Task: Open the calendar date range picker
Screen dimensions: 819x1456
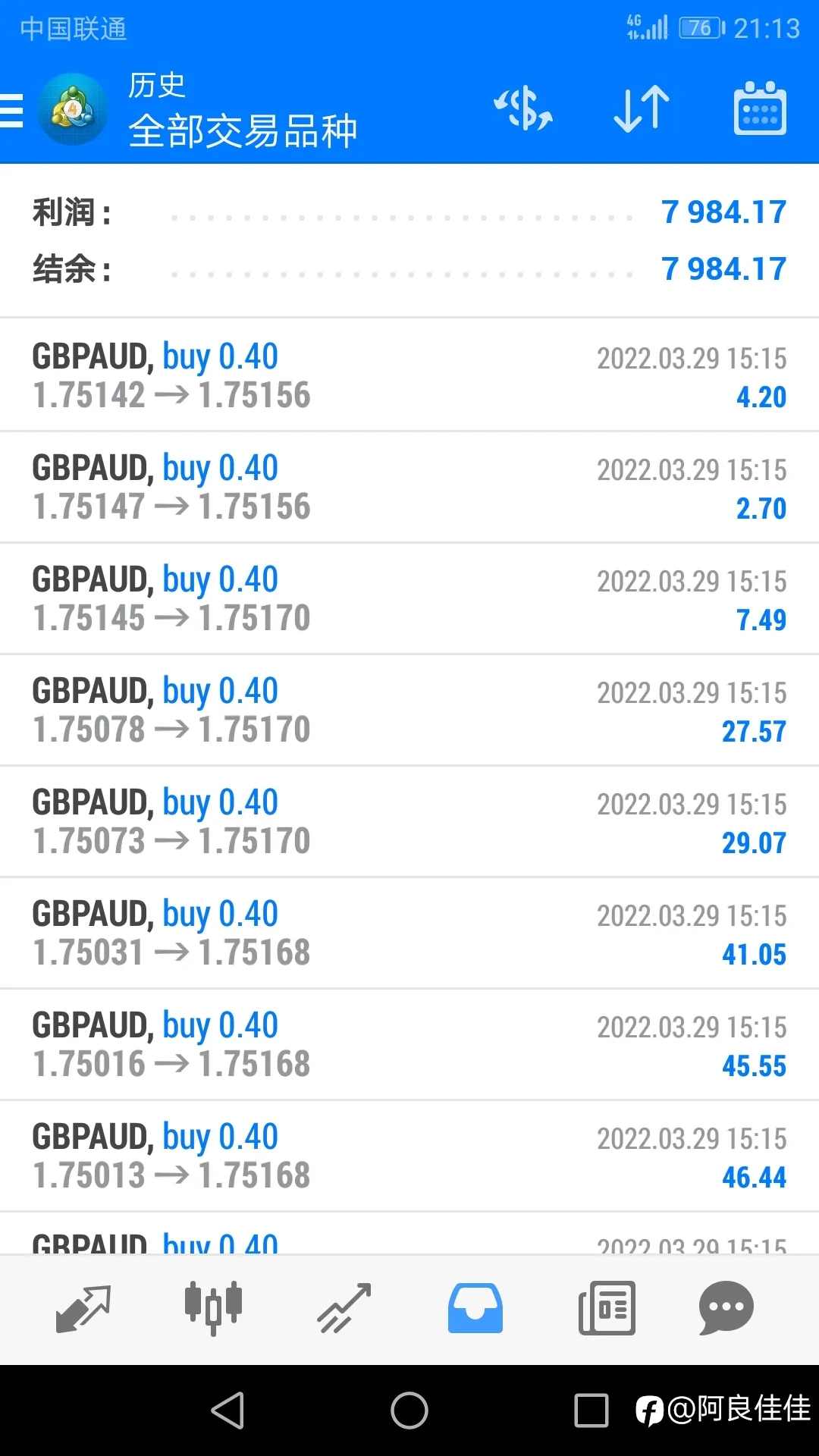Action: (x=760, y=108)
